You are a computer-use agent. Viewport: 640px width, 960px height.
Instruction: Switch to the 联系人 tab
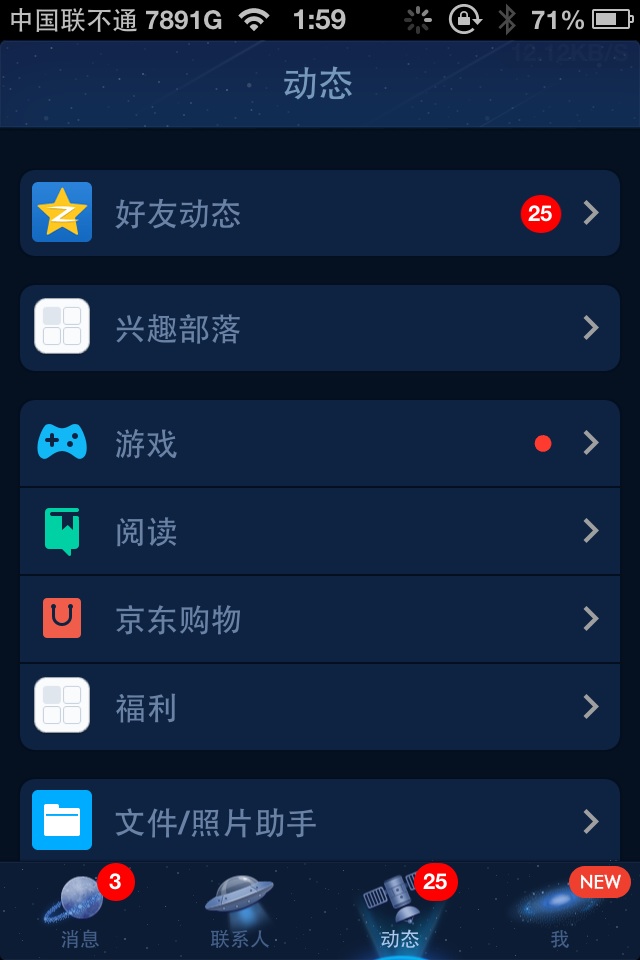[240, 912]
